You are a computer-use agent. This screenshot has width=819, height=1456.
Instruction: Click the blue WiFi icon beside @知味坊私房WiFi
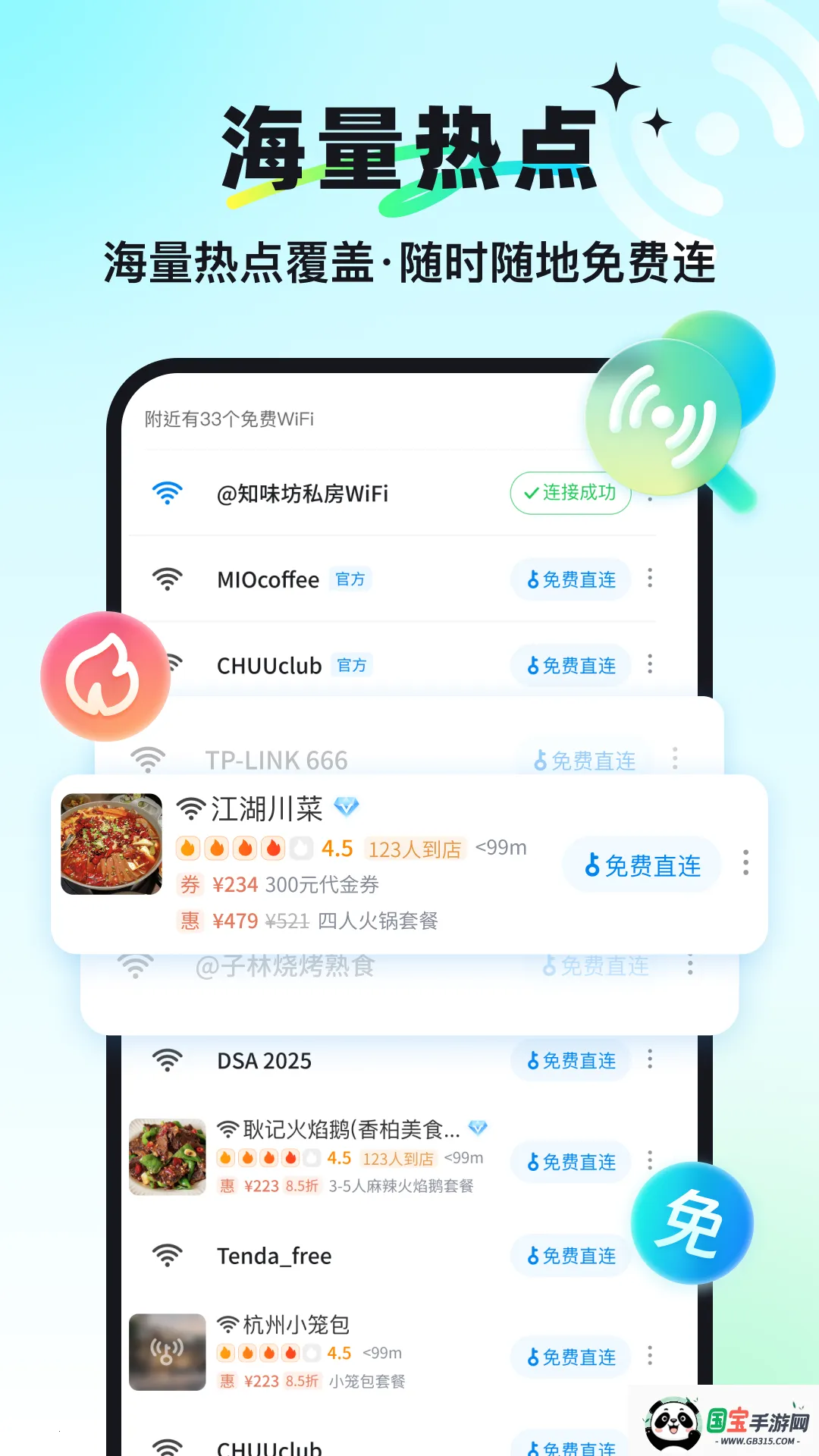pos(168,493)
